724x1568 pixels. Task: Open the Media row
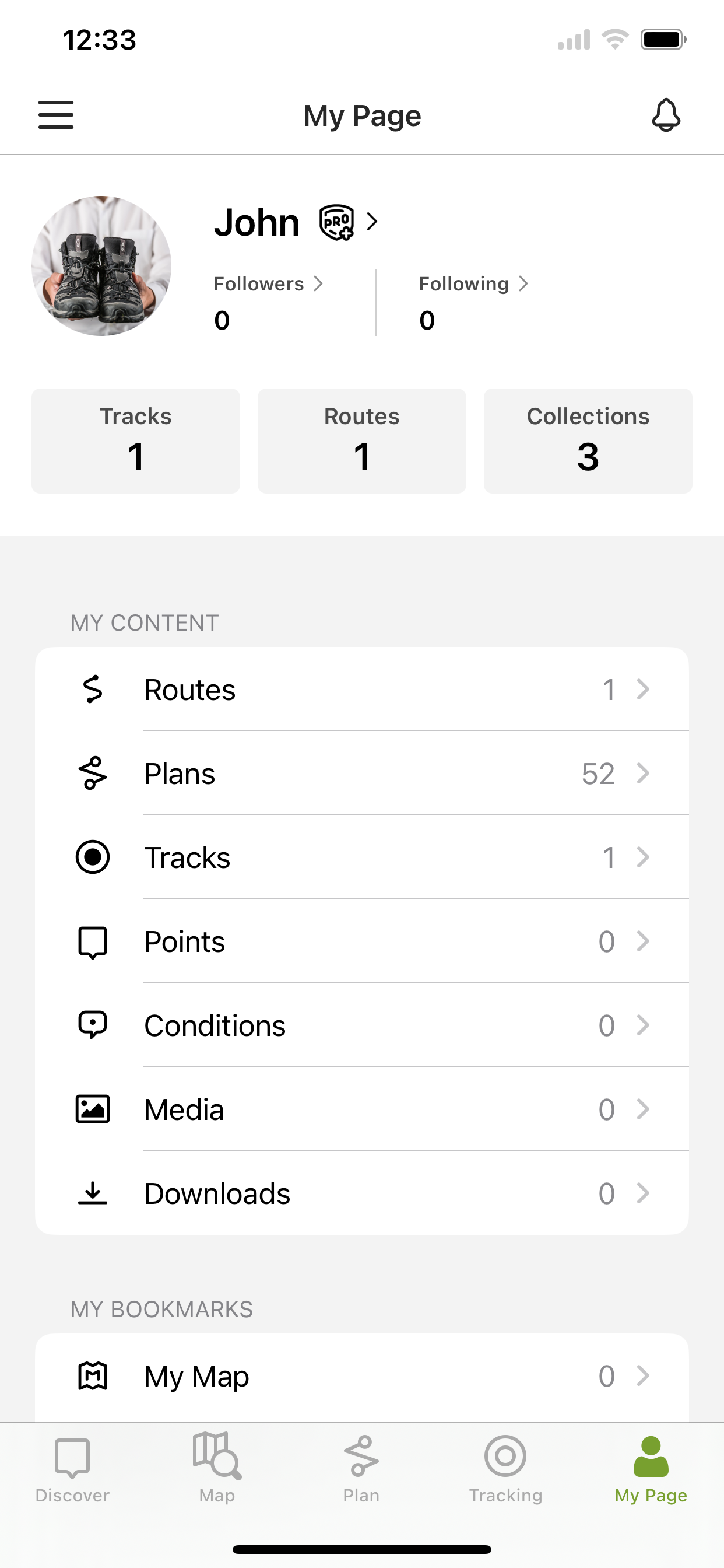pos(362,1109)
